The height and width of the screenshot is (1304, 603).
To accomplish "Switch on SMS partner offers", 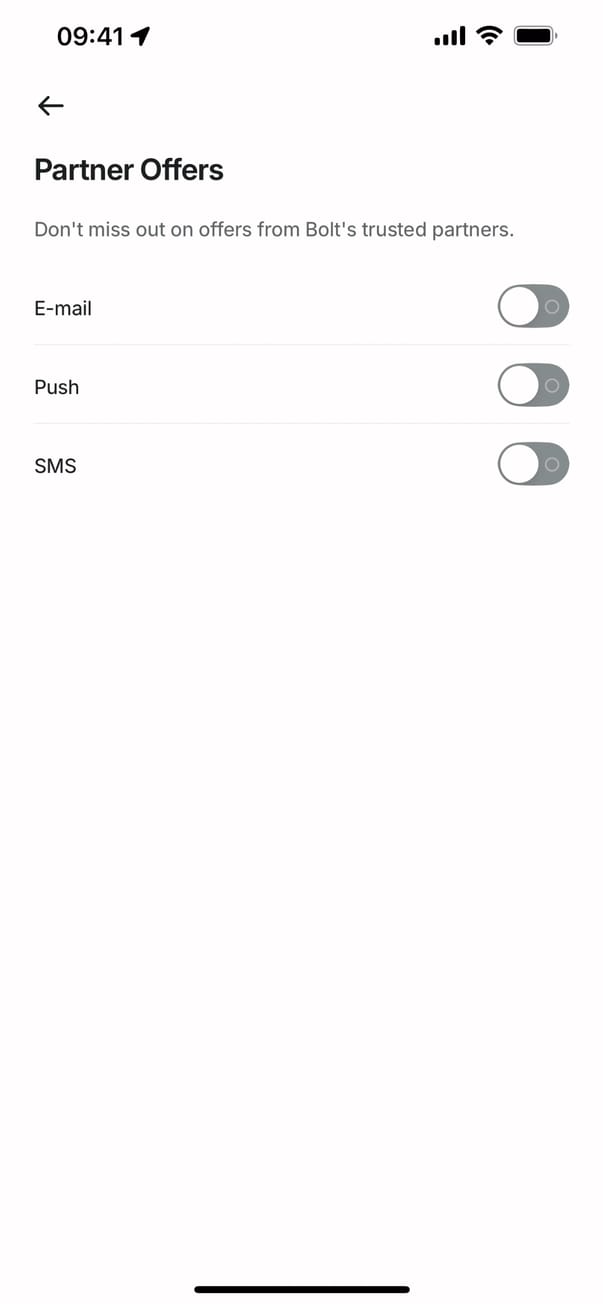I will click(x=533, y=464).
